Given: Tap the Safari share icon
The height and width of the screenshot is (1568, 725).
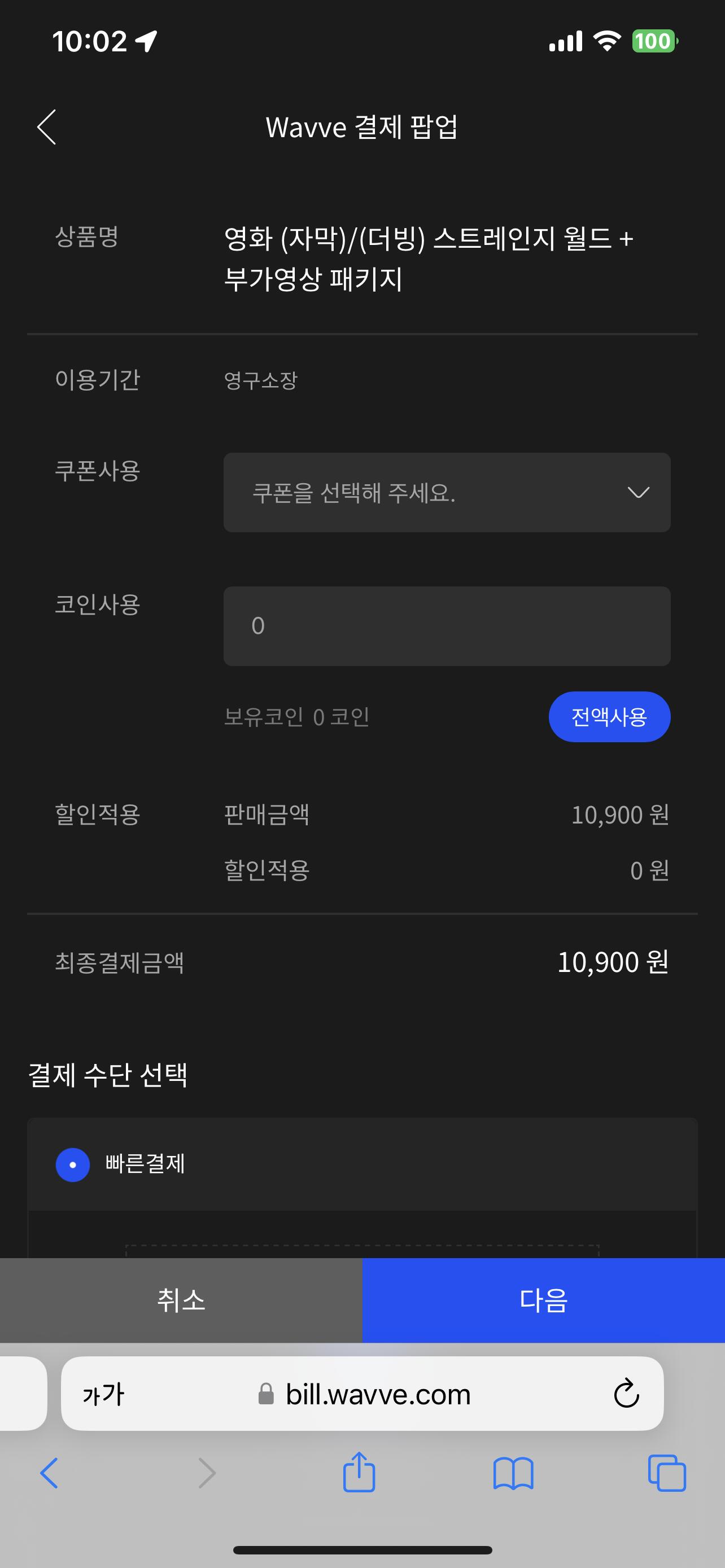Looking at the screenshot, I should click(x=359, y=1473).
